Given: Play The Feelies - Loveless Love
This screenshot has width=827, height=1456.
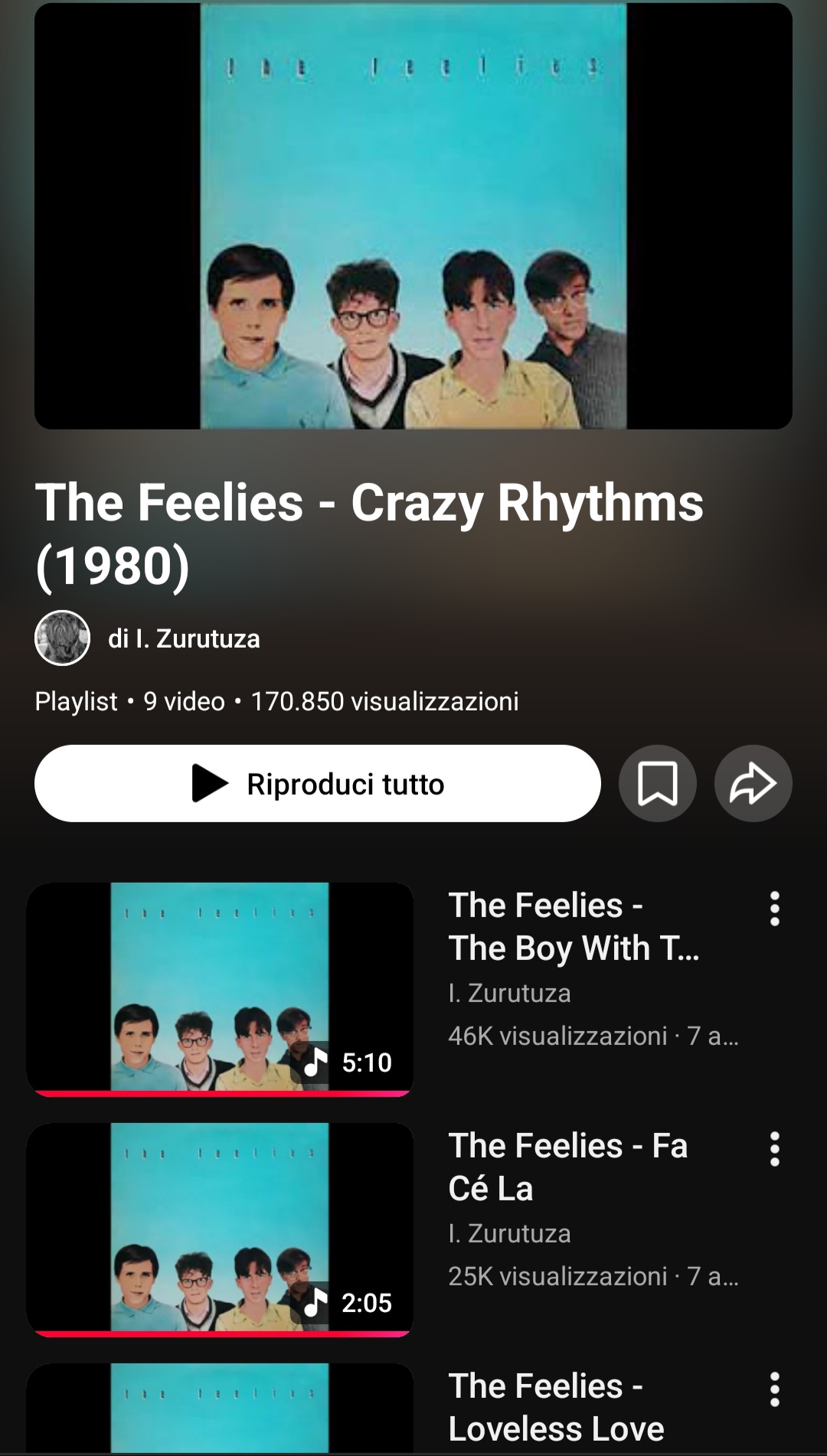Looking at the screenshot, I should [x=221, y=1410].
